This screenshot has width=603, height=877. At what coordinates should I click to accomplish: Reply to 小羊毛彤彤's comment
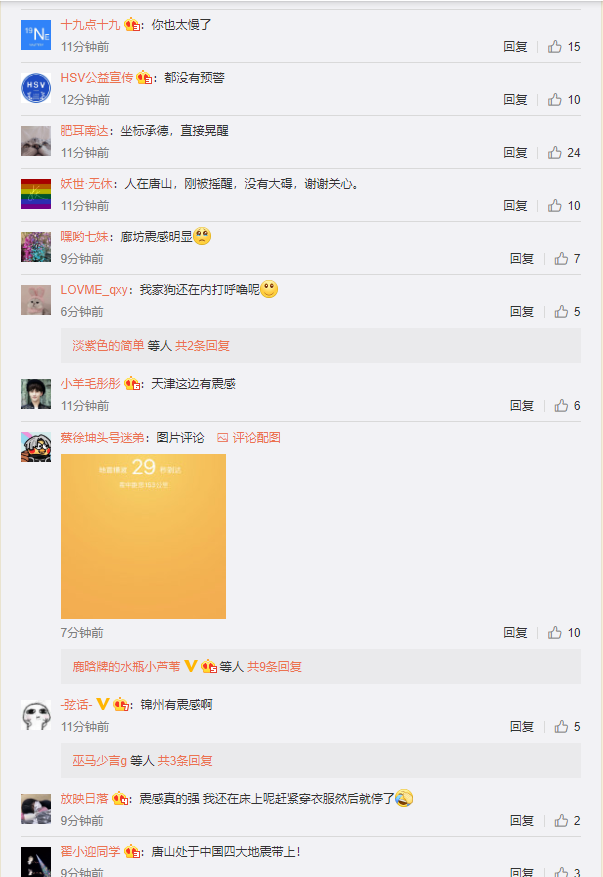tap(522, 405)
